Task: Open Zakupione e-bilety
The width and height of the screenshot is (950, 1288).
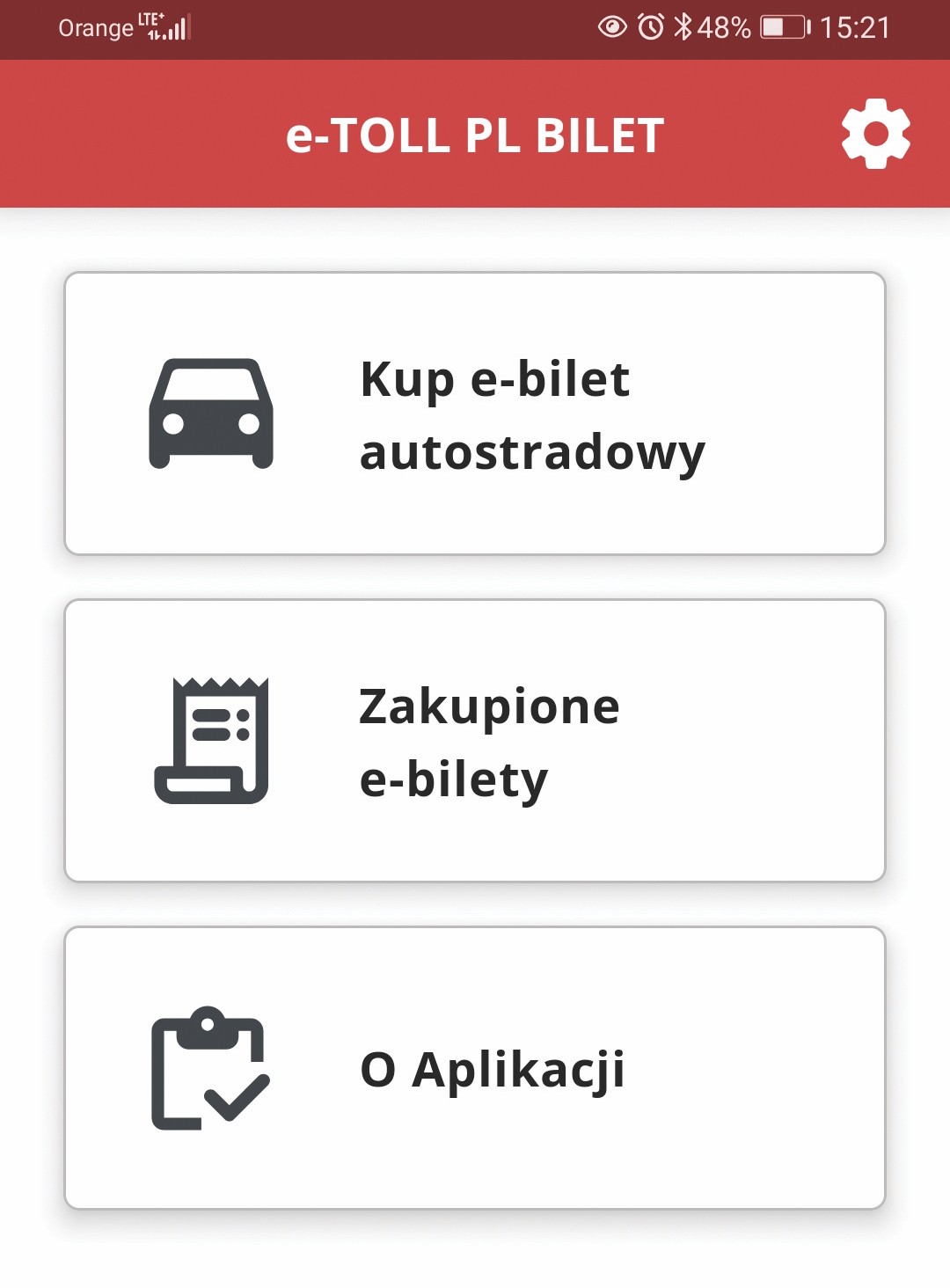Action: coord(475,739)
